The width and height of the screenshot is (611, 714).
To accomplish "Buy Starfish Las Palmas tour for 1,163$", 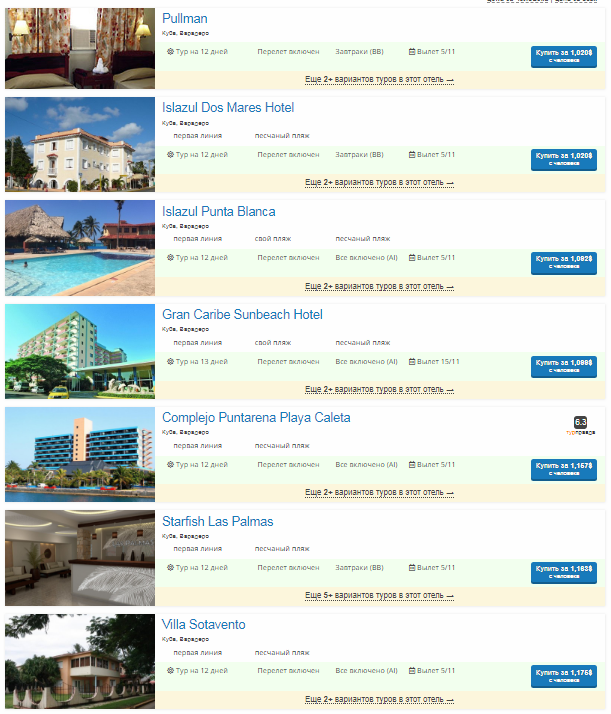I will (563, 573).
